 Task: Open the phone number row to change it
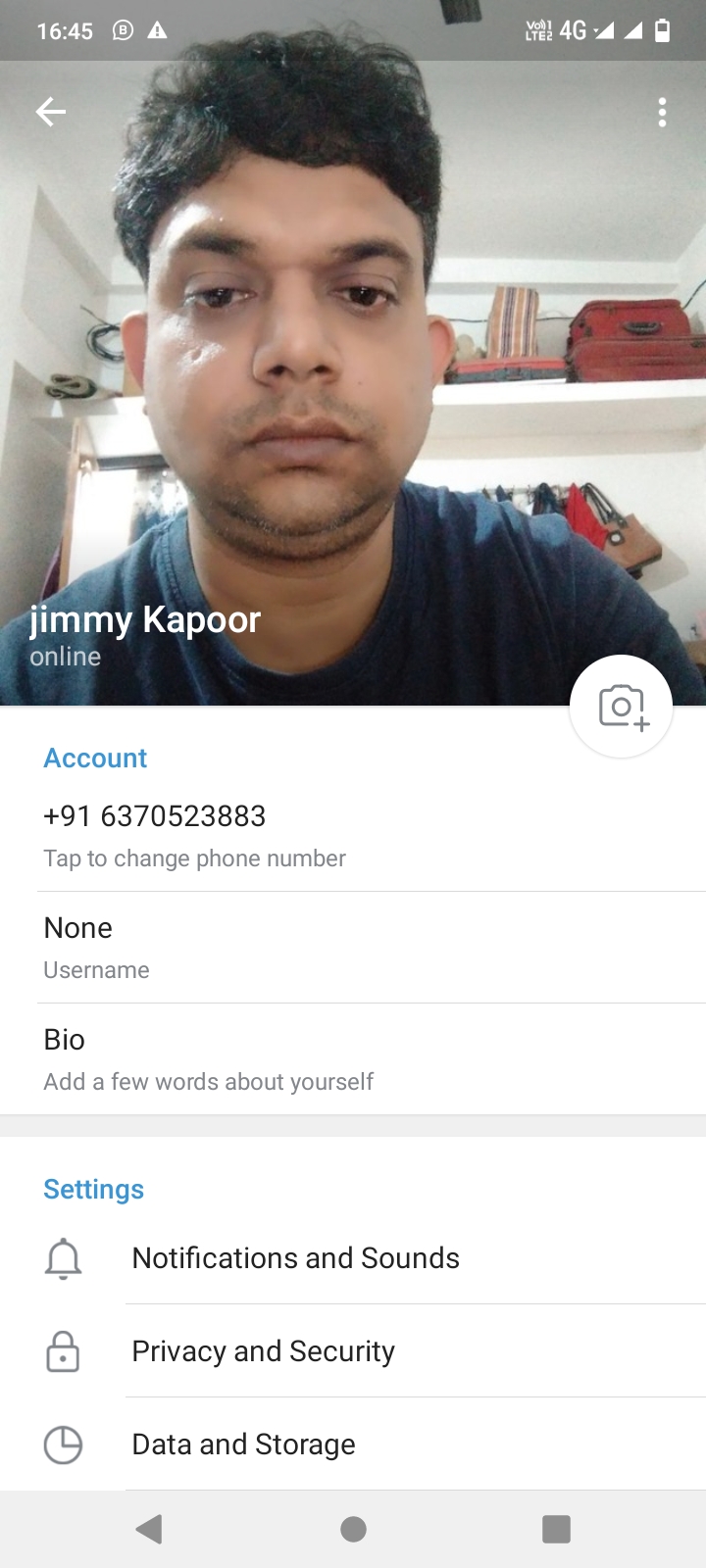coord(353,836)
